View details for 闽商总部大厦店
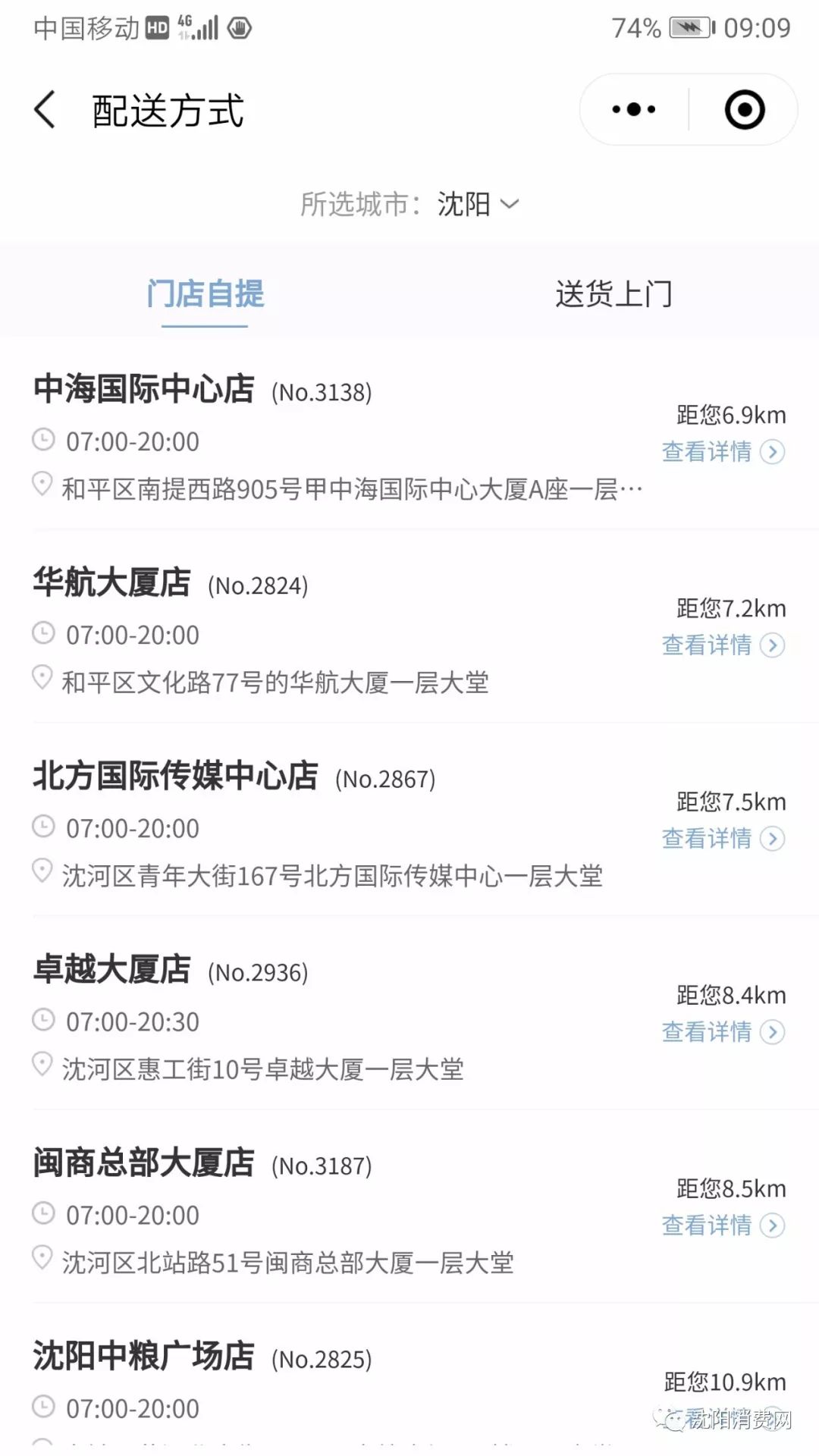Screen dimensions: 819x1456 722,1225
